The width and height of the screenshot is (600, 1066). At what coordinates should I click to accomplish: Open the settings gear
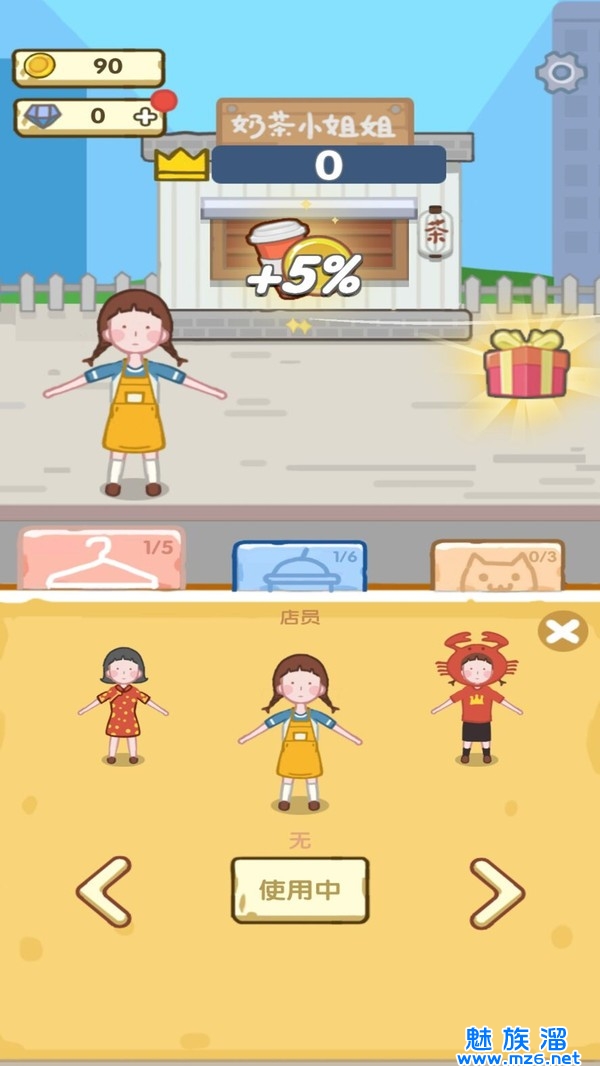[x=560, y=71]
